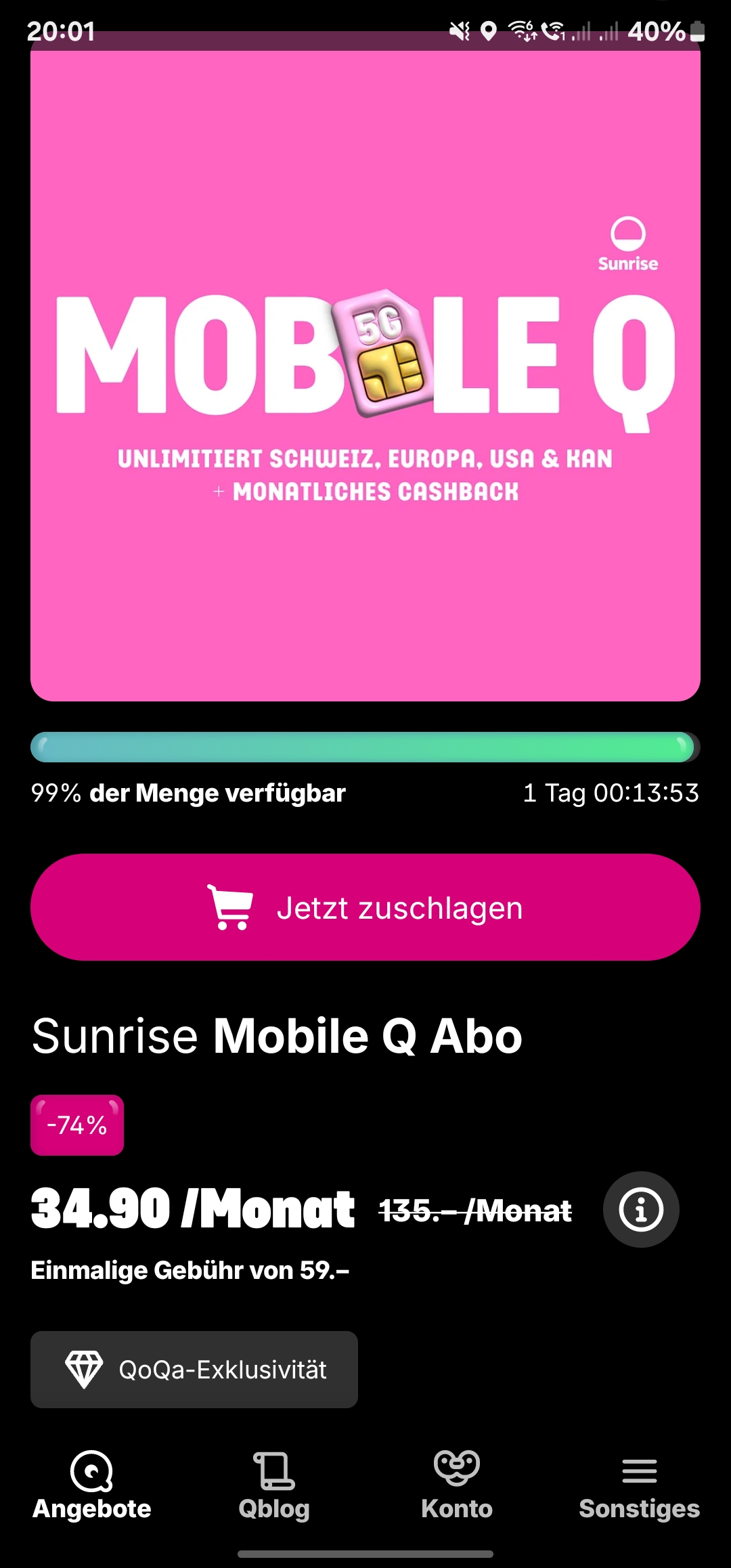Open the Sonstiges menu tab
This screenshot has height=1568, width=731.
pos(639,1485)
